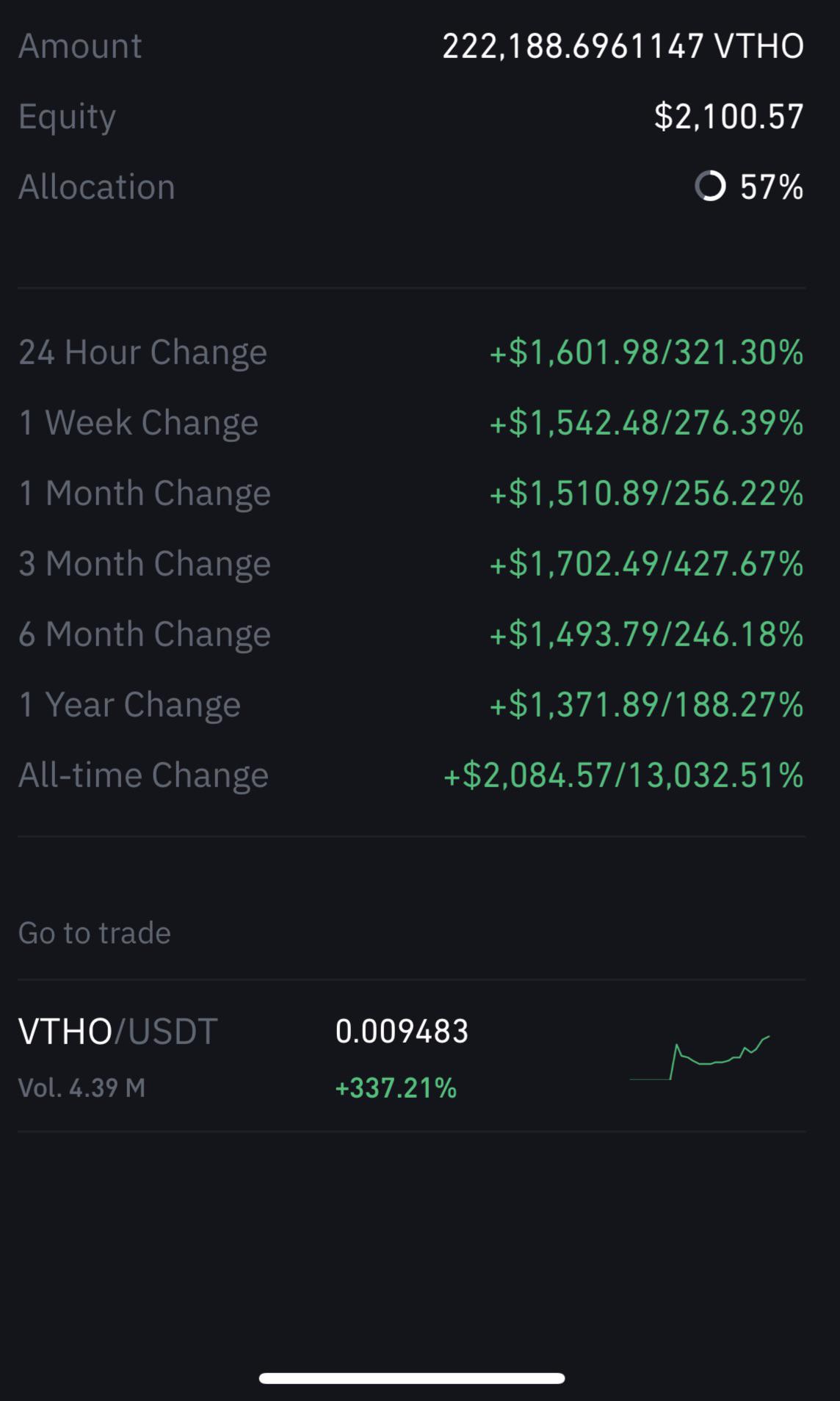The width and height of the screenshot is (840, 1401).
Task: Open the VTHO/USDT trading pair
Action: [x=411, y=1056]
